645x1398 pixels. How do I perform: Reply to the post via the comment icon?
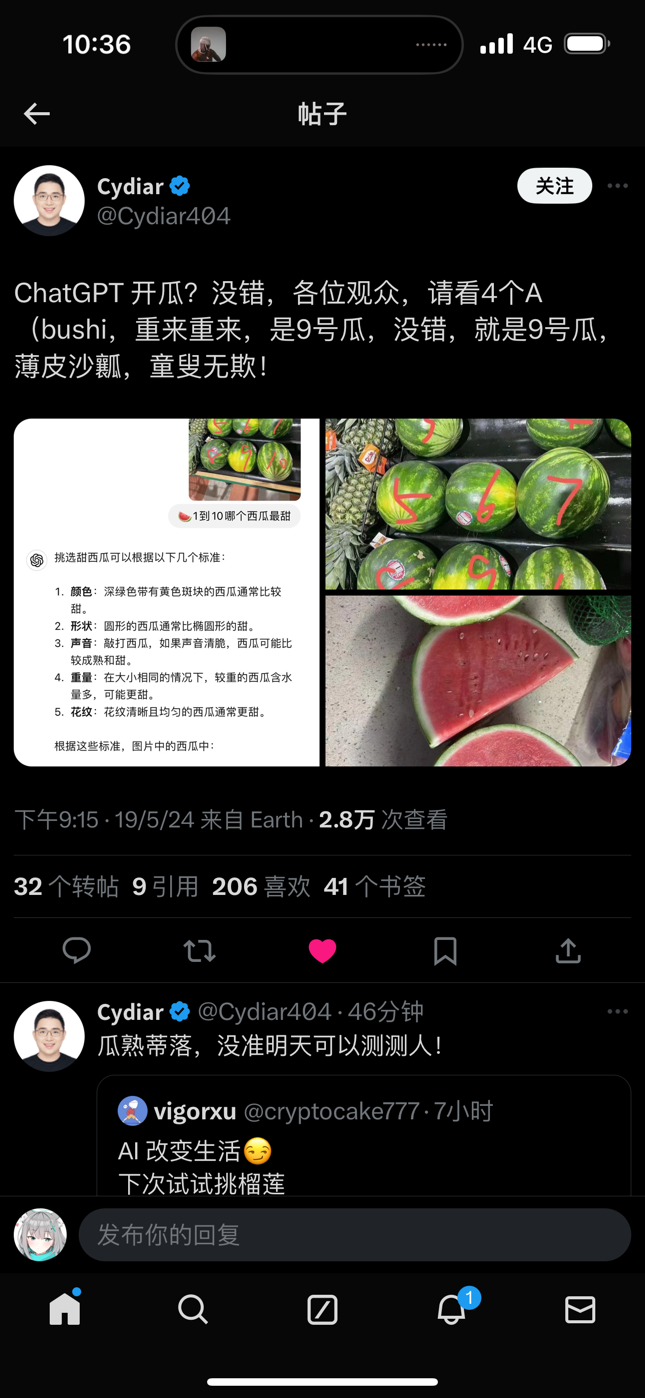point(77,950)
